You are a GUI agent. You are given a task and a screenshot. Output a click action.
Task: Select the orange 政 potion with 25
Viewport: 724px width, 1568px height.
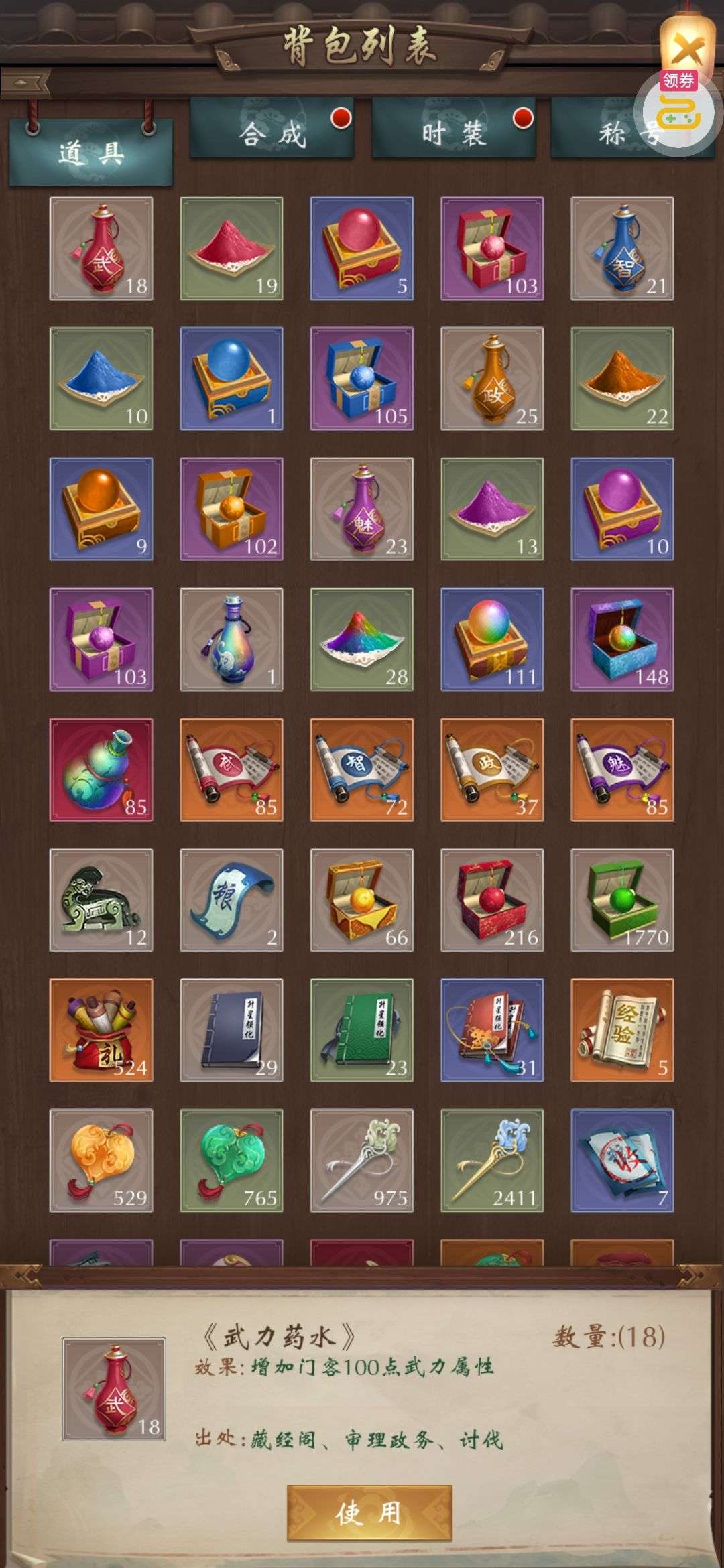pyautogui.click(x=491, y=379)
